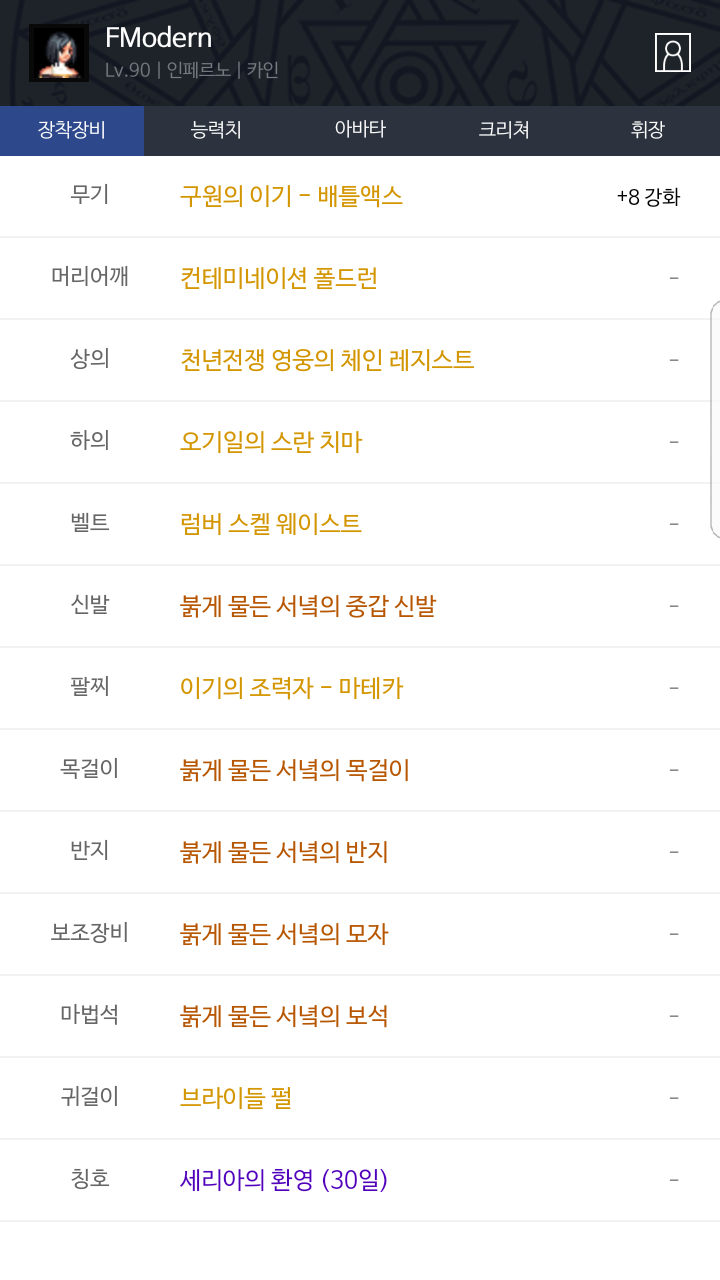
Task: Select the 장착장비 tab
Action: click(x=72, y=130)
